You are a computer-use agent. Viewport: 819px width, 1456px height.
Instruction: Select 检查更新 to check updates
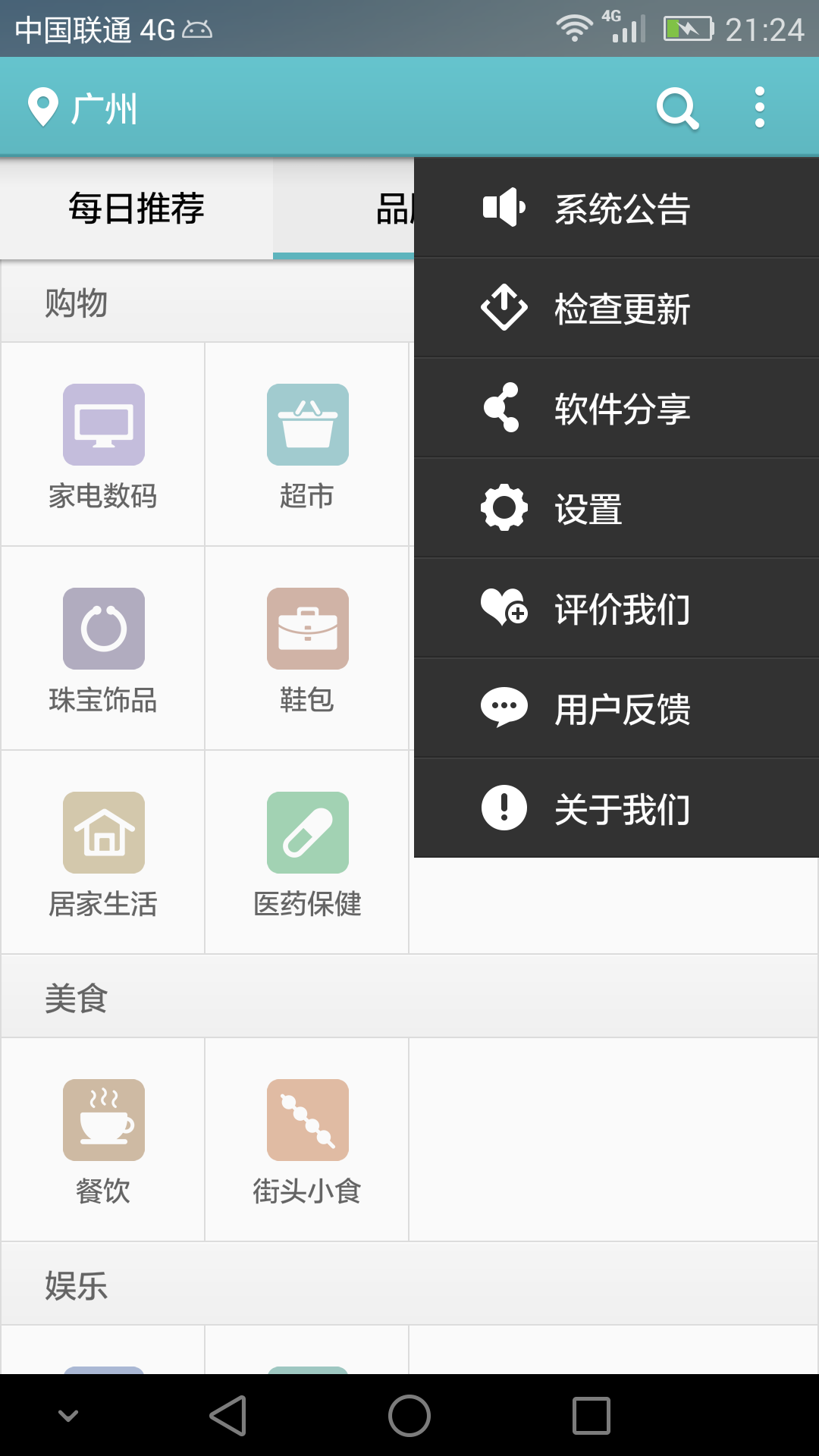620,307
